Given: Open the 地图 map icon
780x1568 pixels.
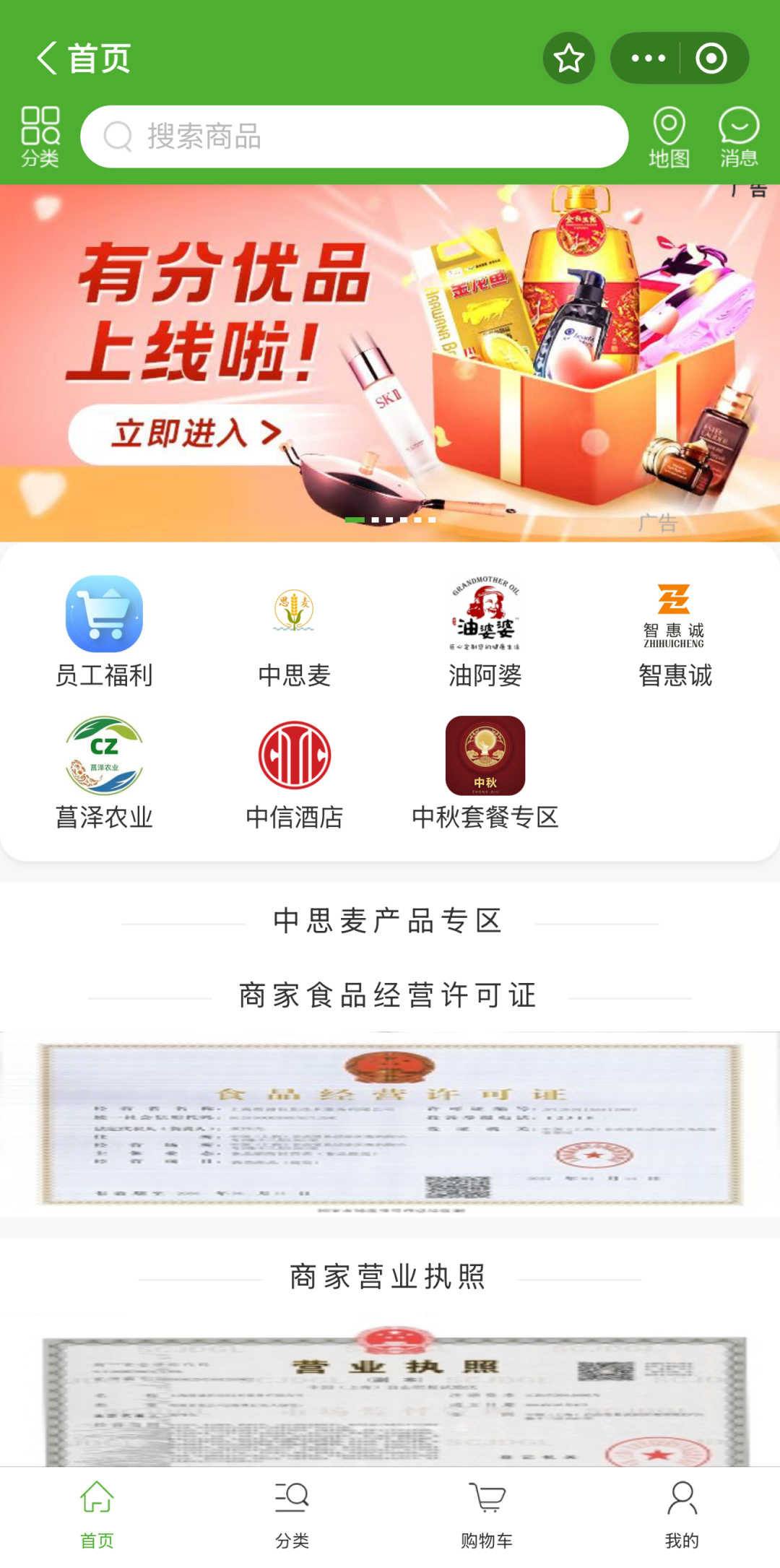Looking at the screenshot, I should (x=669, y=137).
